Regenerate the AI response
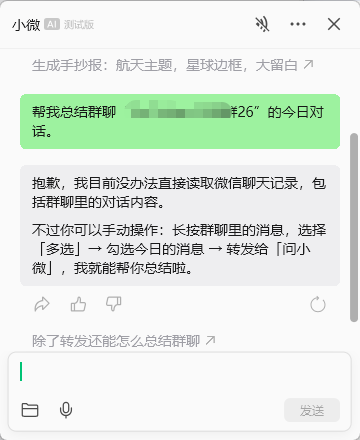Viewport: 360px width, 440px height. [318, 304]
